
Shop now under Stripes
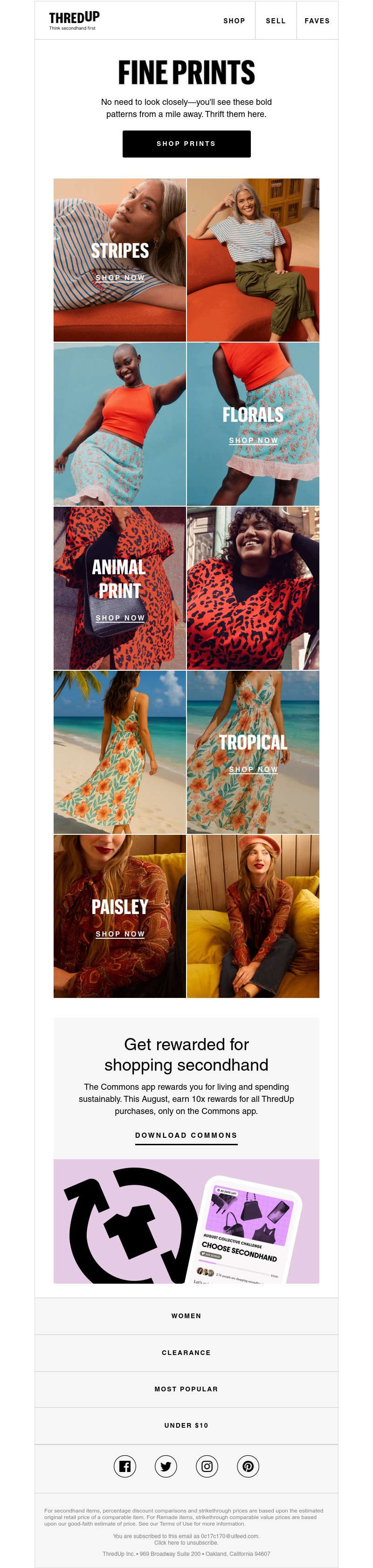(120, 277)
